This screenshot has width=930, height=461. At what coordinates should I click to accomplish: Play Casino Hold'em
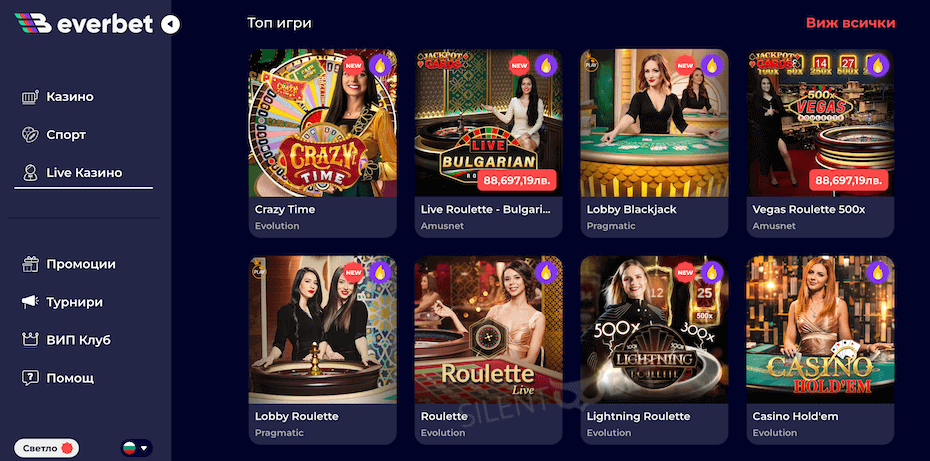tap(820, 330)
